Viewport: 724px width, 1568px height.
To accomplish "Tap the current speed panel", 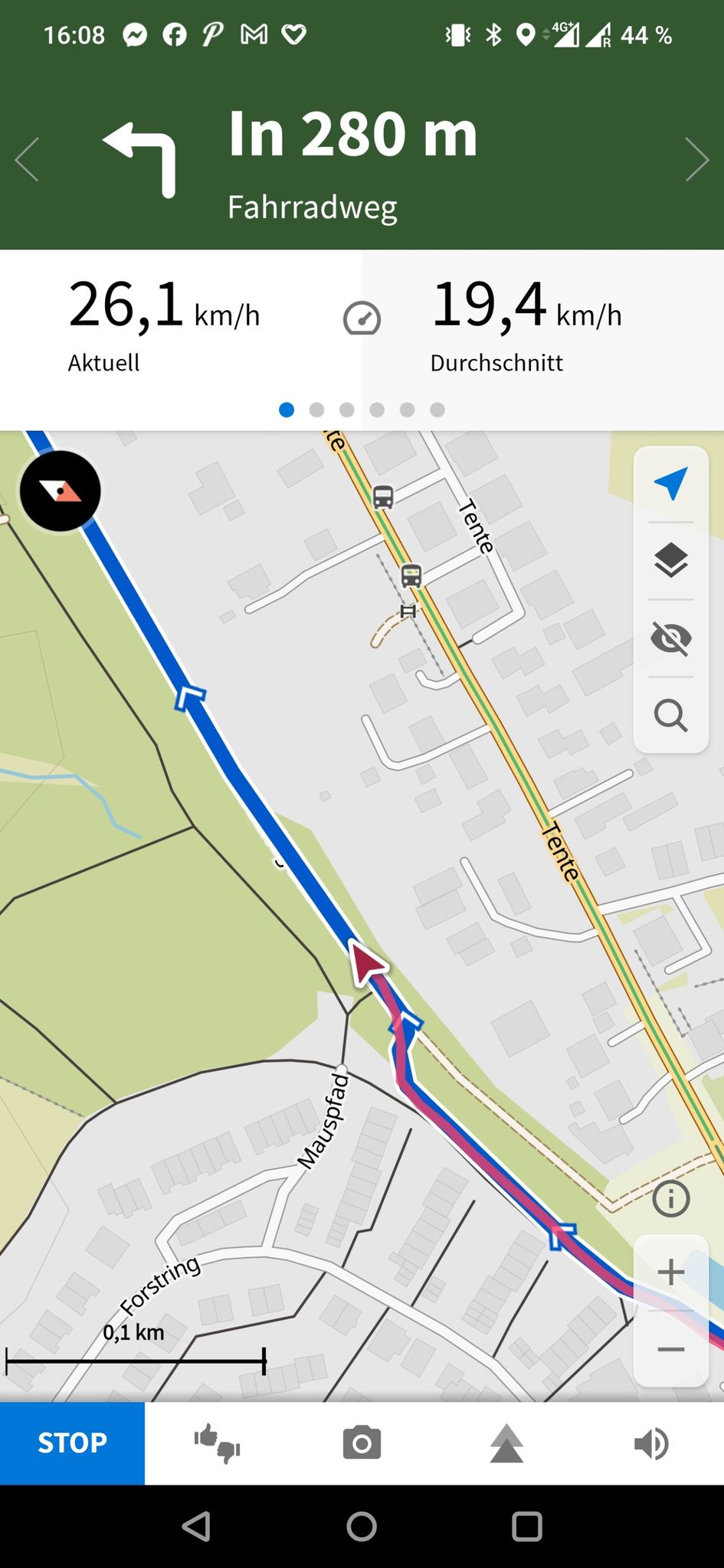I will [x=181, y=324].
